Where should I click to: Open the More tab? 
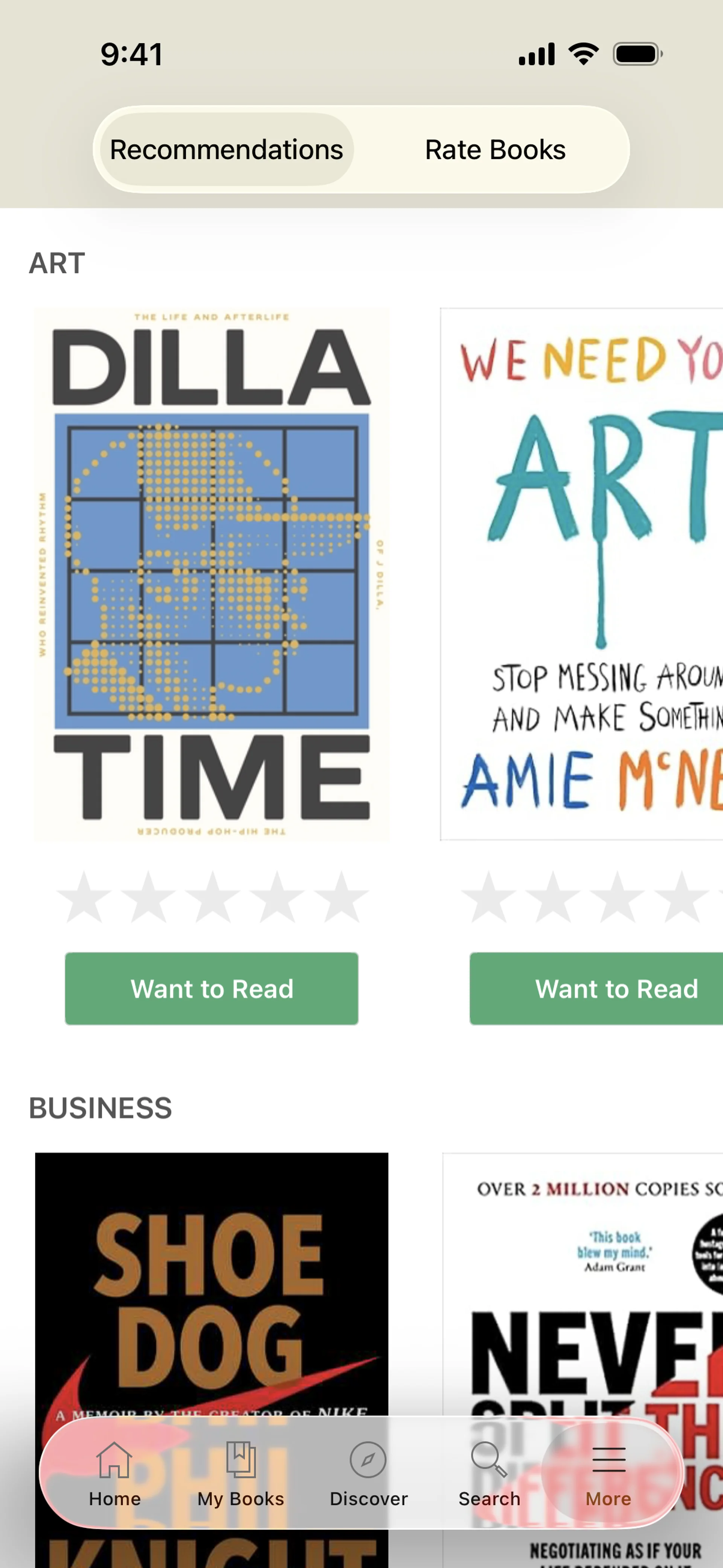pyautogui.click(x=608, y=1474)
